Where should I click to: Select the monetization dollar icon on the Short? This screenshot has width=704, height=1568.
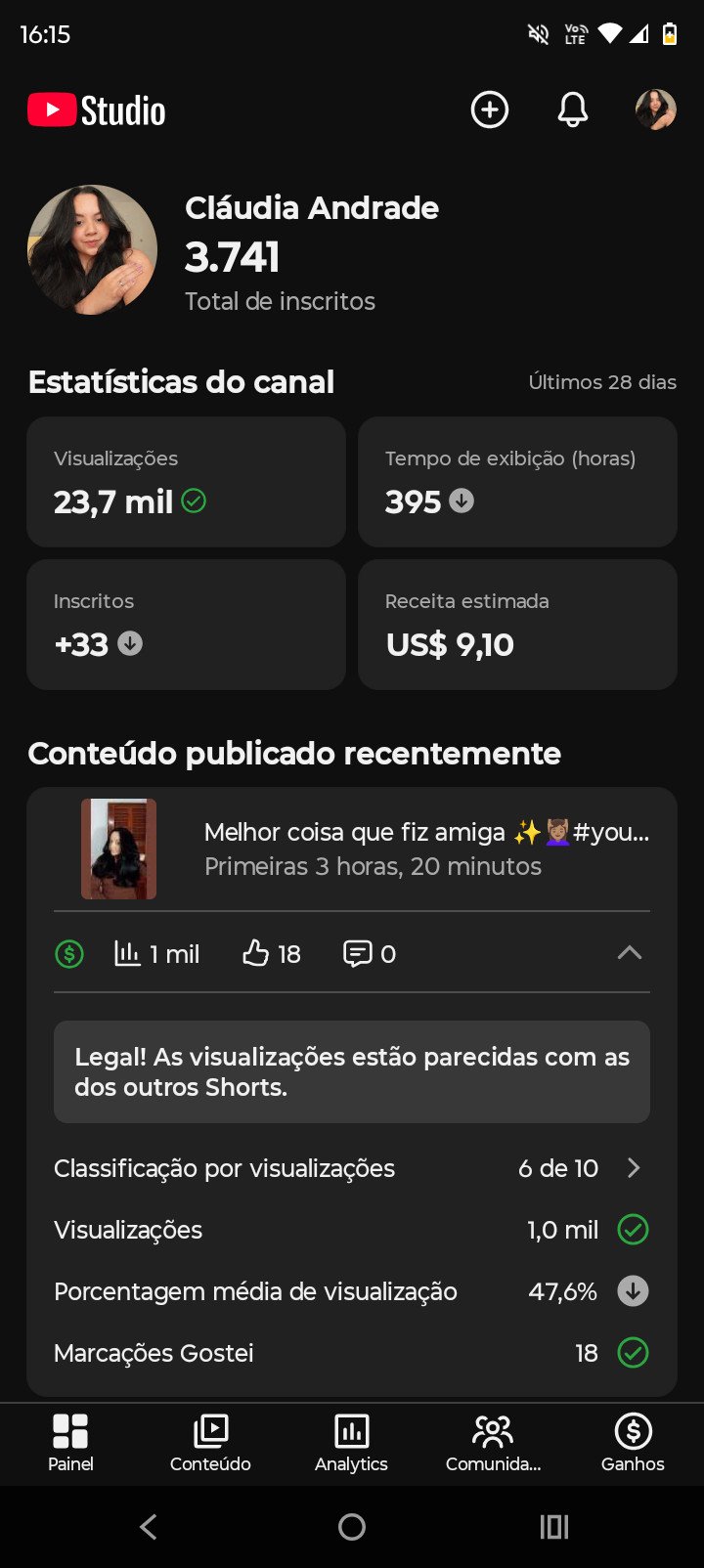pyautogui.click(x=67, y=953)
